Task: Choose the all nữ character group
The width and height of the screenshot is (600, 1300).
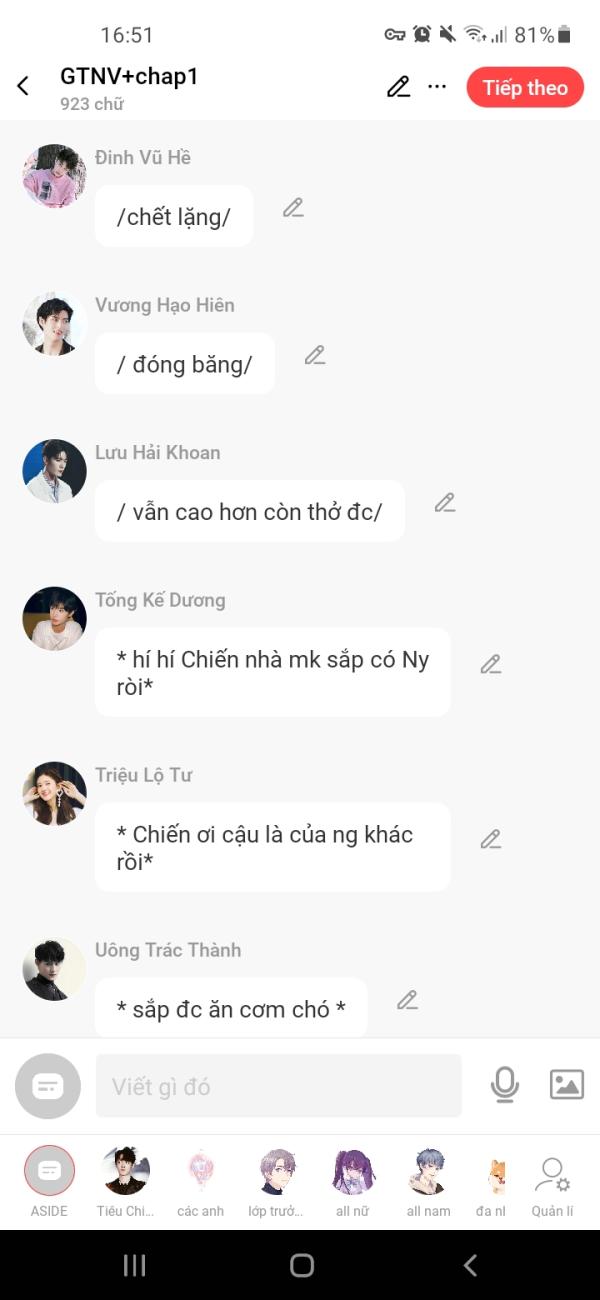Action: click(x=352, y=1171)
